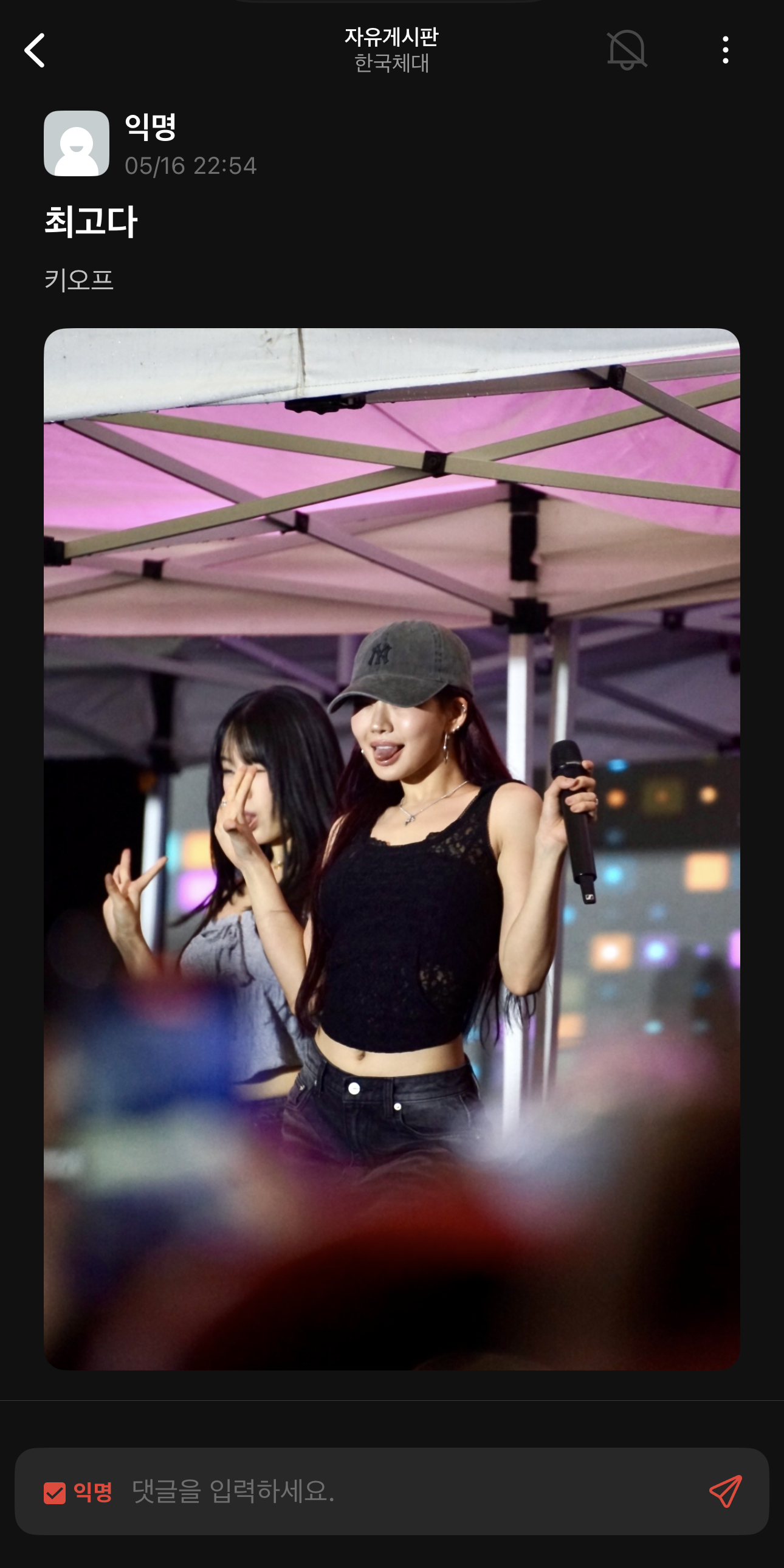Open the attached post photo
The height and width of the screenshot is (1568, 784).
pos(391,849)
